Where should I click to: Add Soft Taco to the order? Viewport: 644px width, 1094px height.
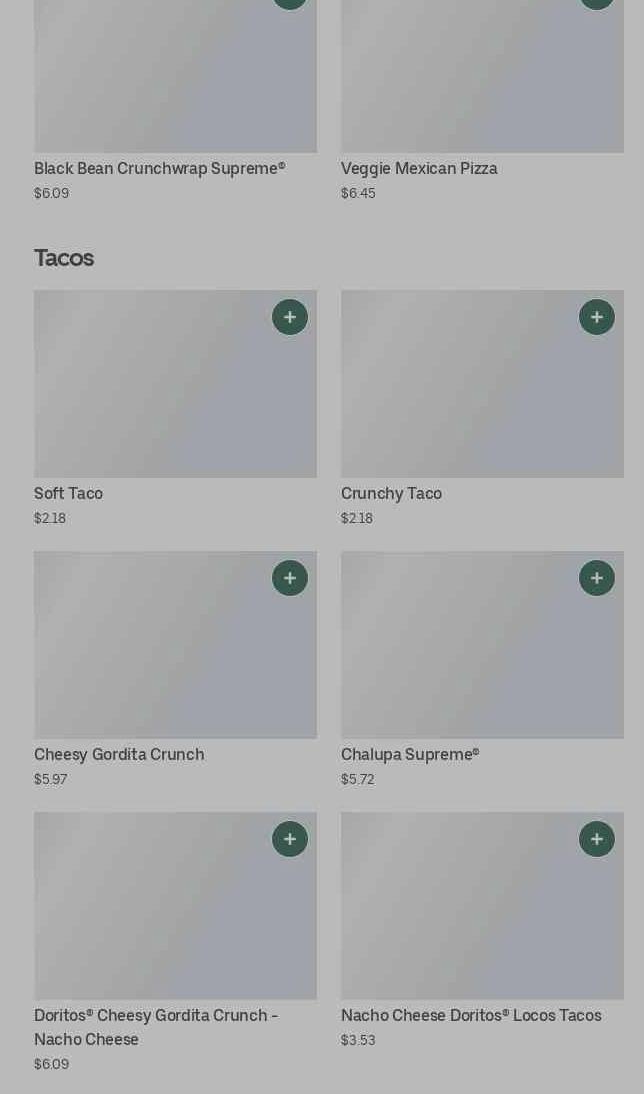(x=290, y=317)
